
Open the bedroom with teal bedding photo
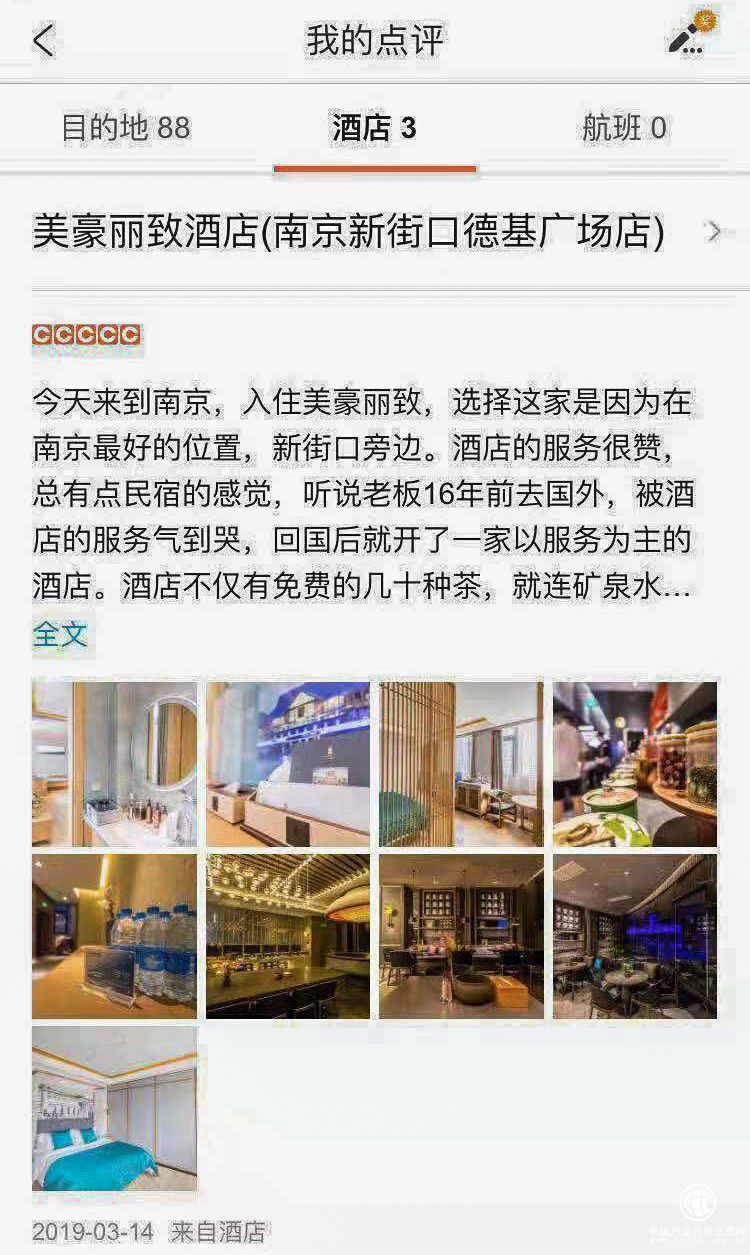(x=114, y=1108)
